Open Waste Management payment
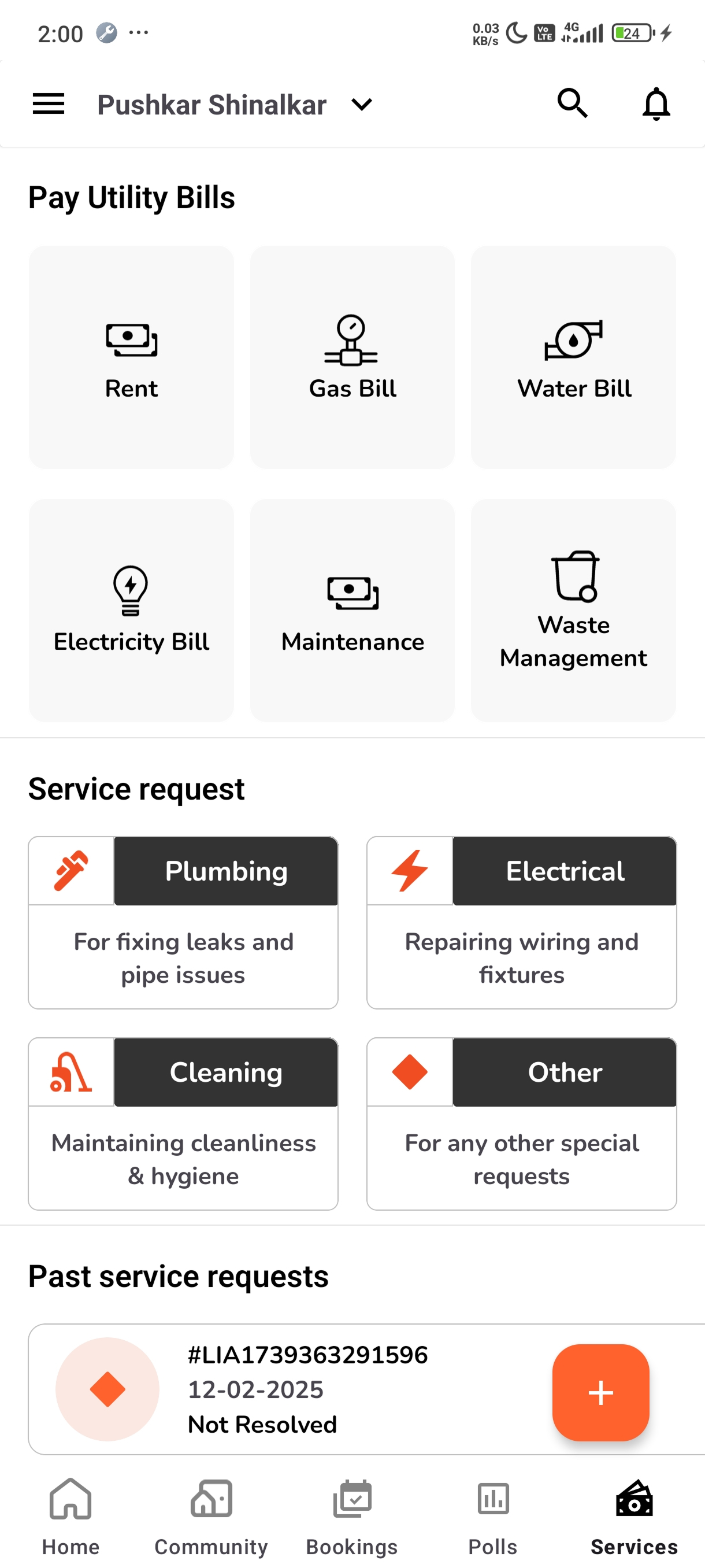 click(573, 611)
